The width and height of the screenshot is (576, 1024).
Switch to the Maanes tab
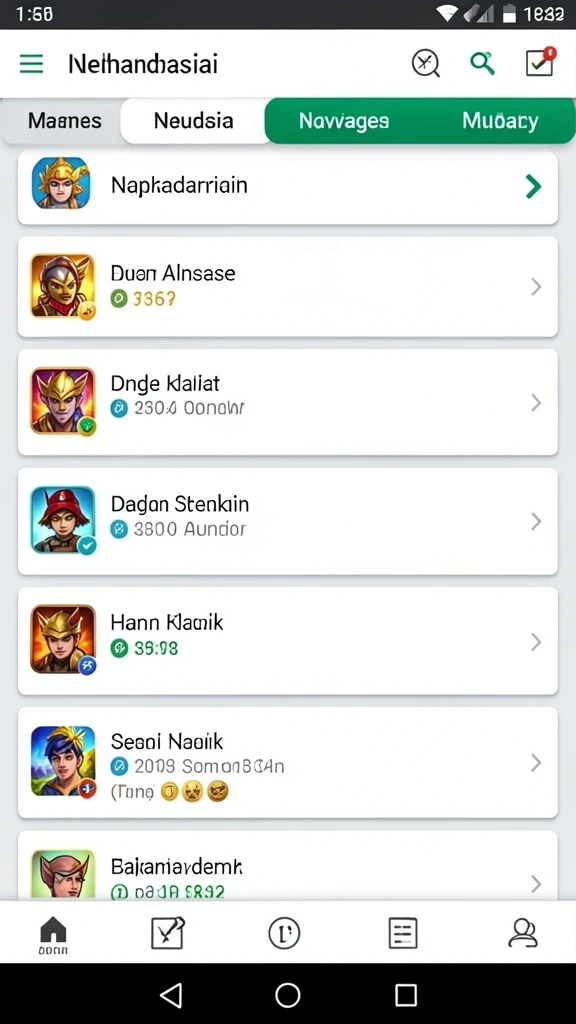65,121
